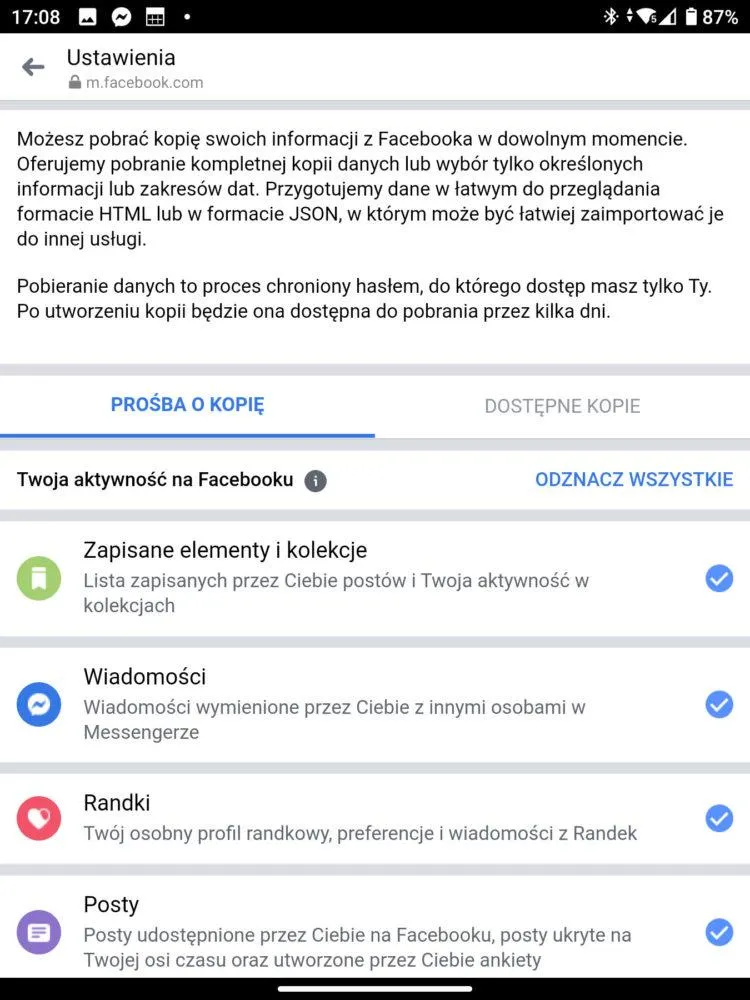Uncheck the Posty checkbox

click(719, 932)
